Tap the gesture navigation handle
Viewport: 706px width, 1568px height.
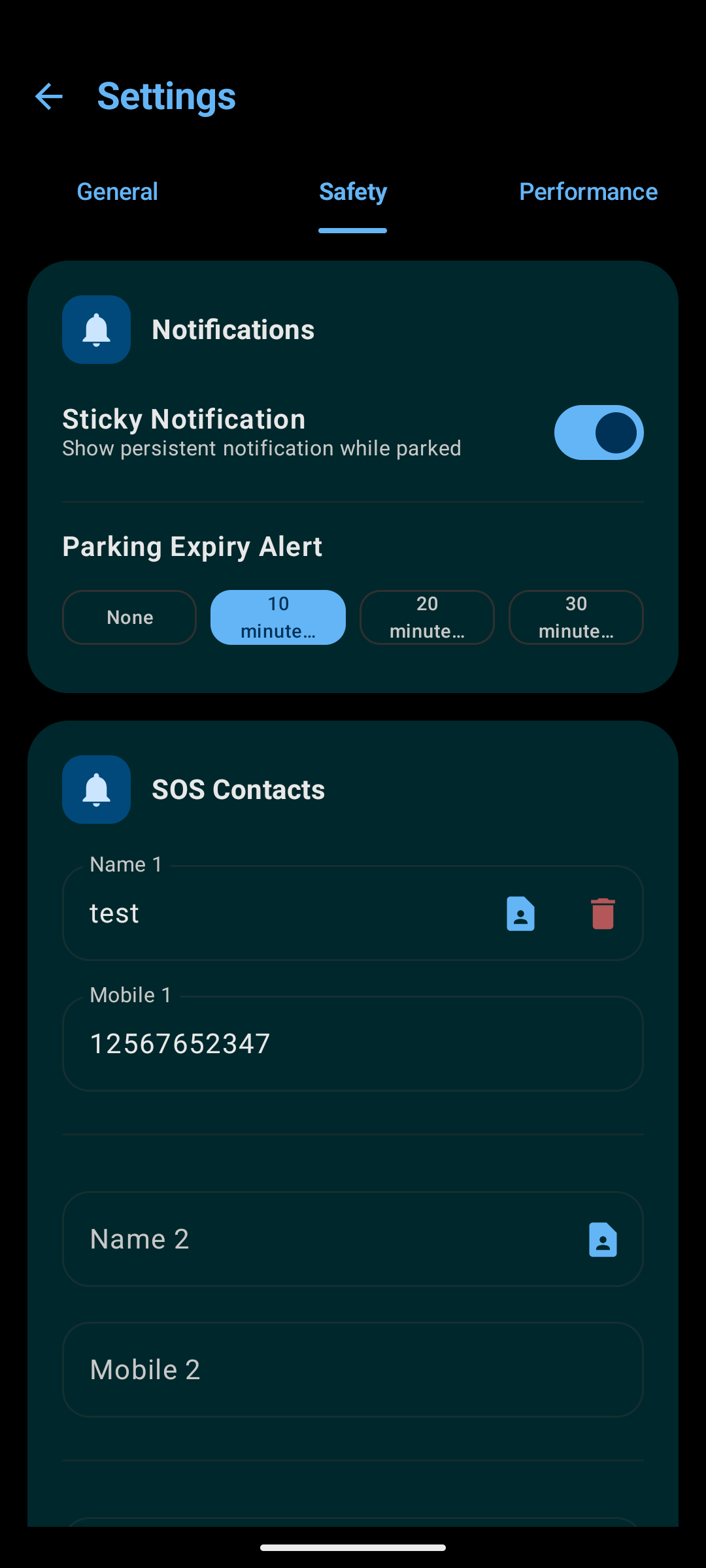(x=352, y=1546)
